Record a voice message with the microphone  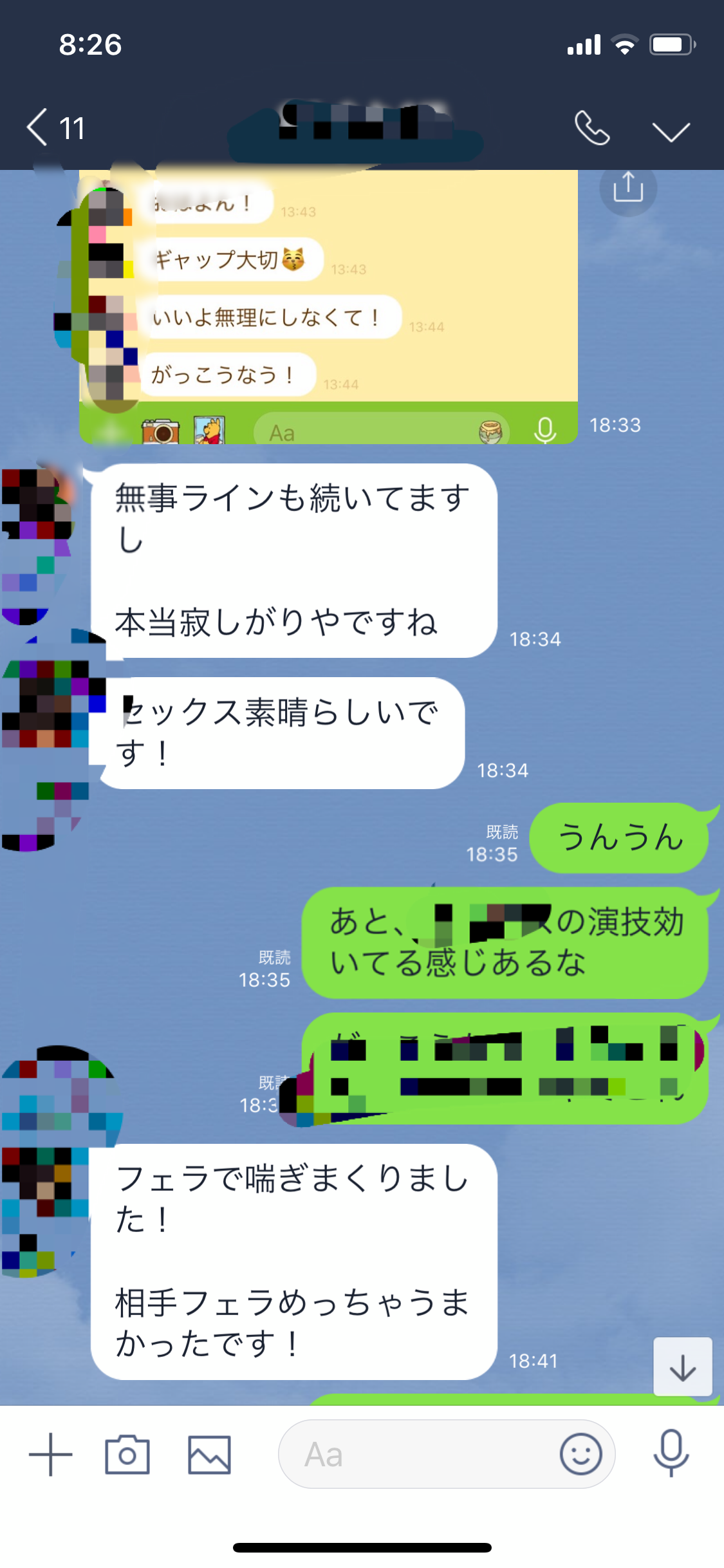671,1455
